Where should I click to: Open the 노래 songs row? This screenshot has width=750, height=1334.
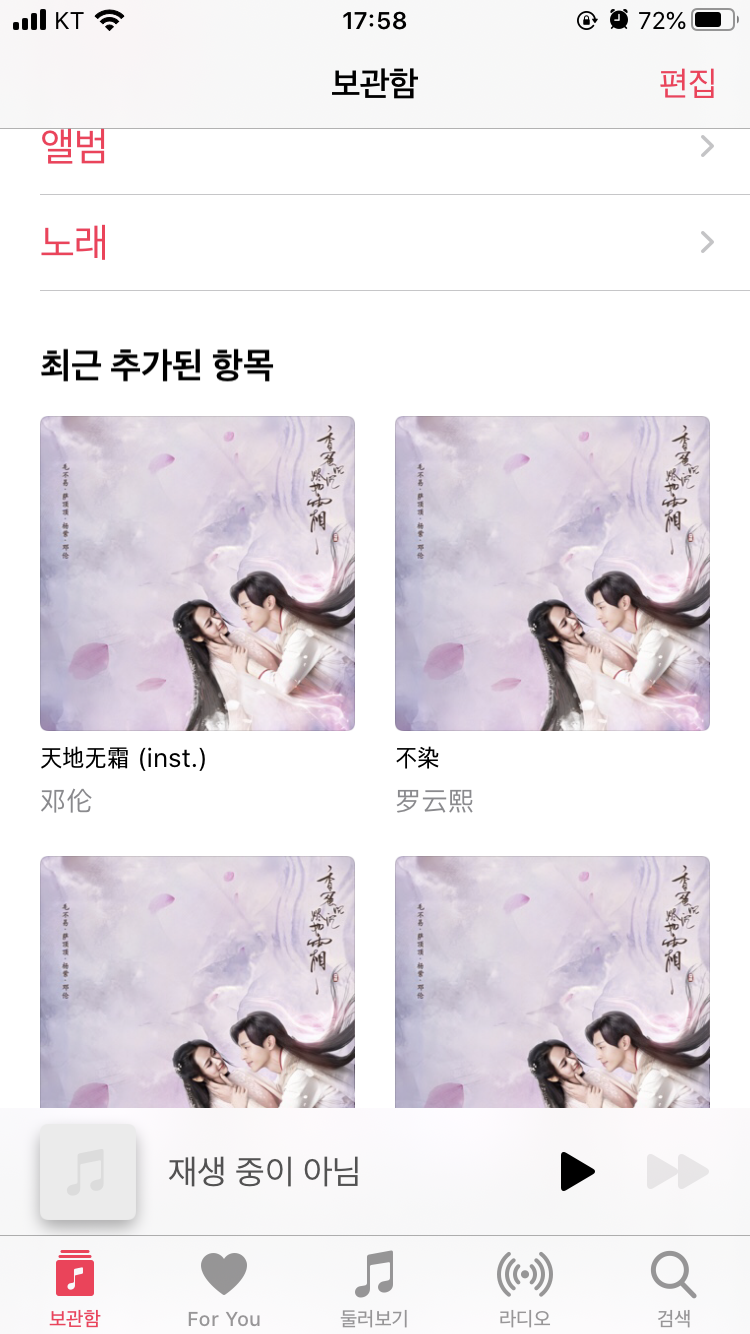(x=375, y=243)
